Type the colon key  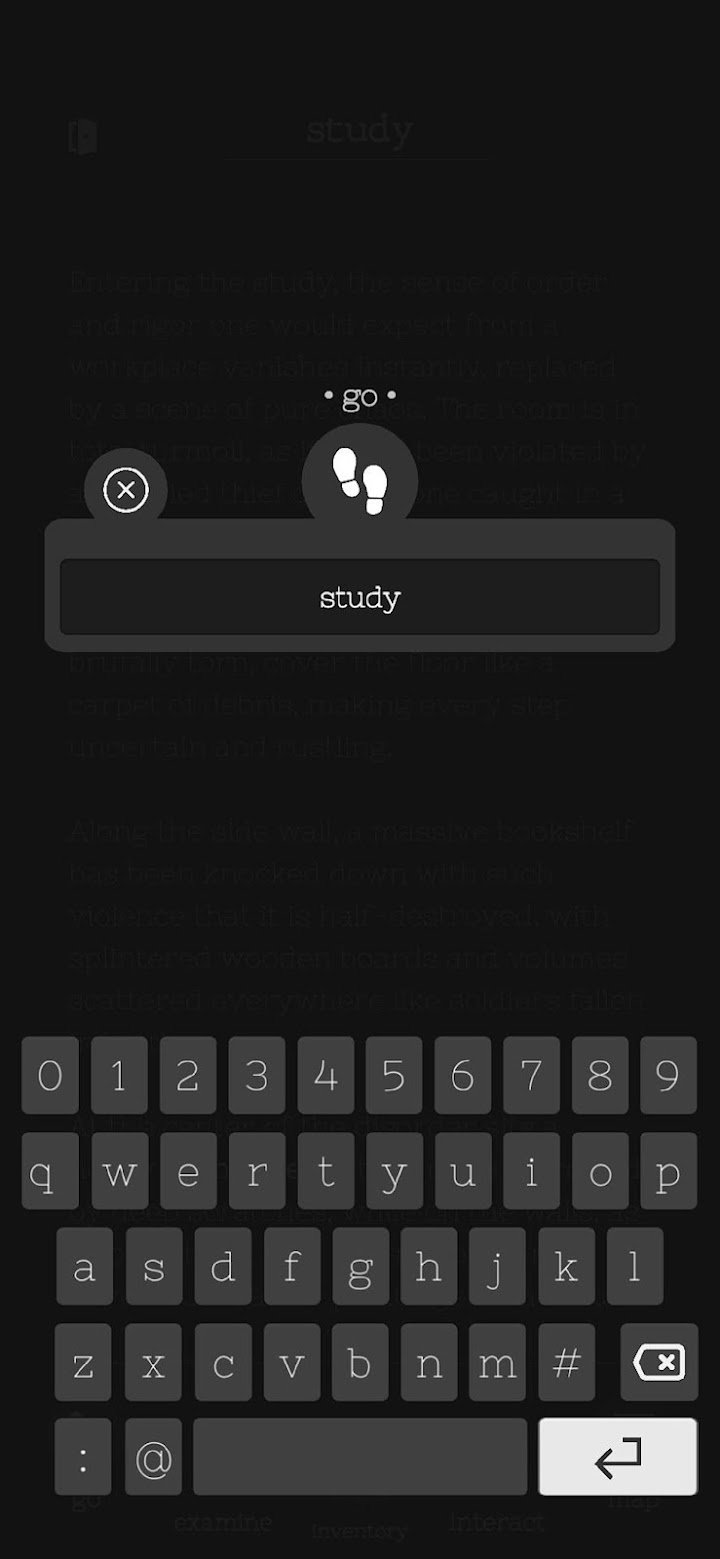(83, 1456)
